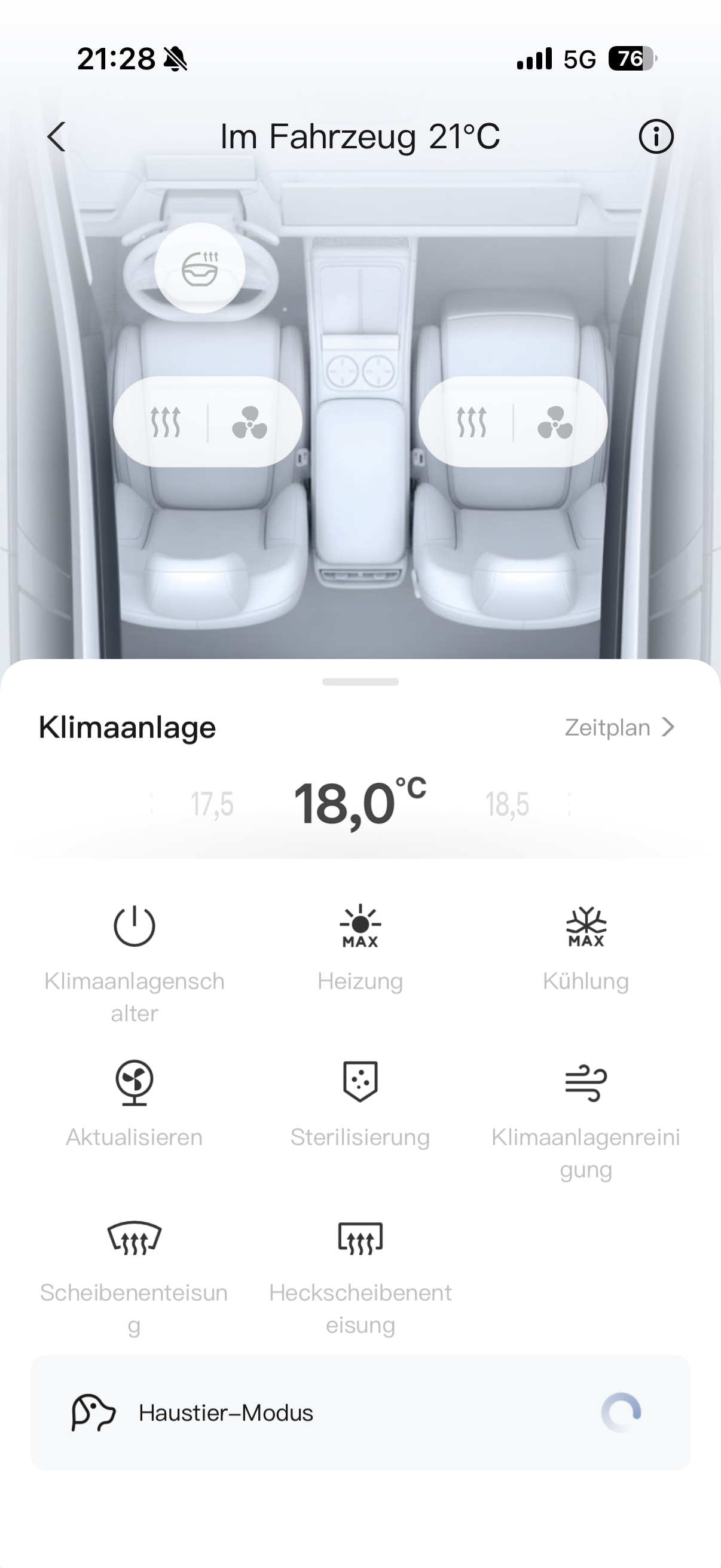Open the info icon
Viewport: 721px width, 1568px height.
[656, 136]
